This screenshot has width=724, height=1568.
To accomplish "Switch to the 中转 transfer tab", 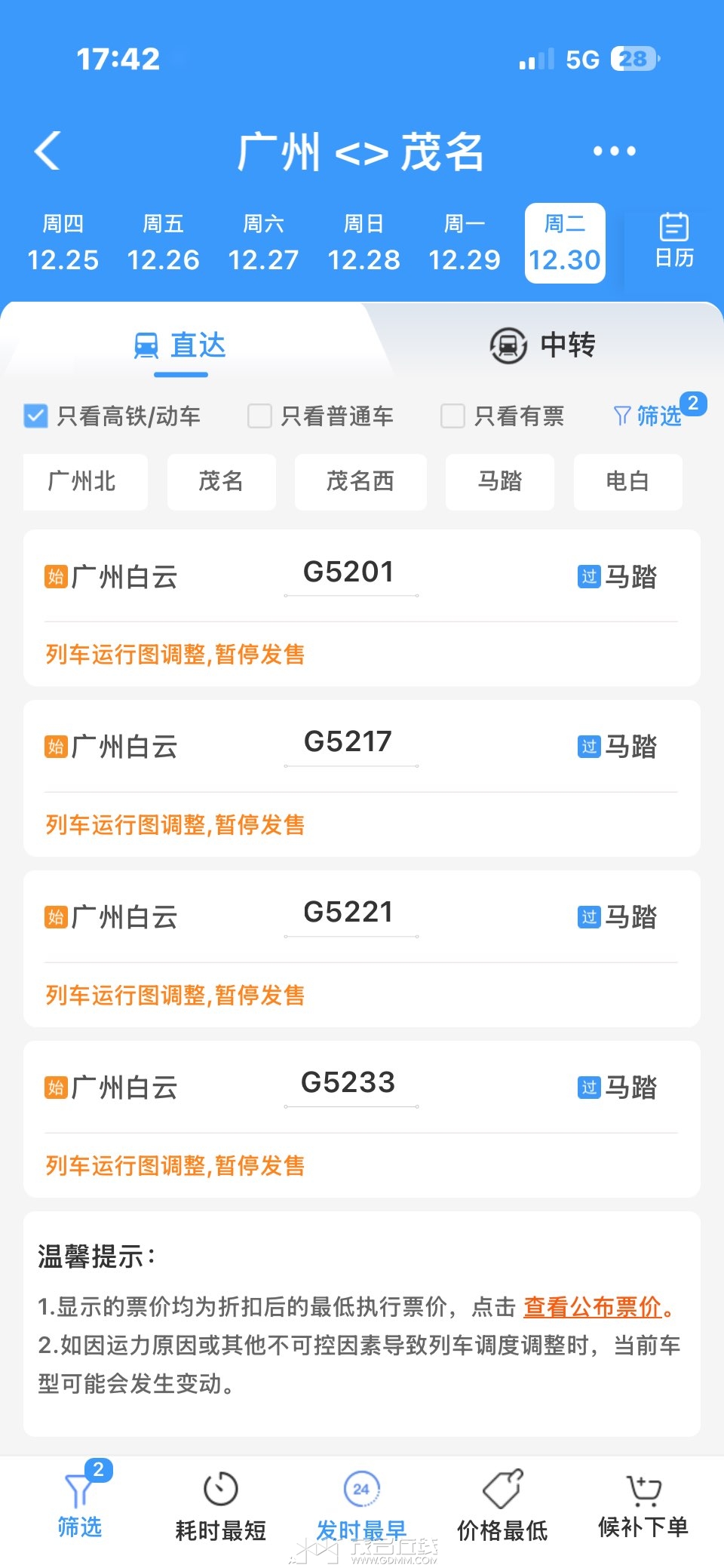I will coord(543,345).
